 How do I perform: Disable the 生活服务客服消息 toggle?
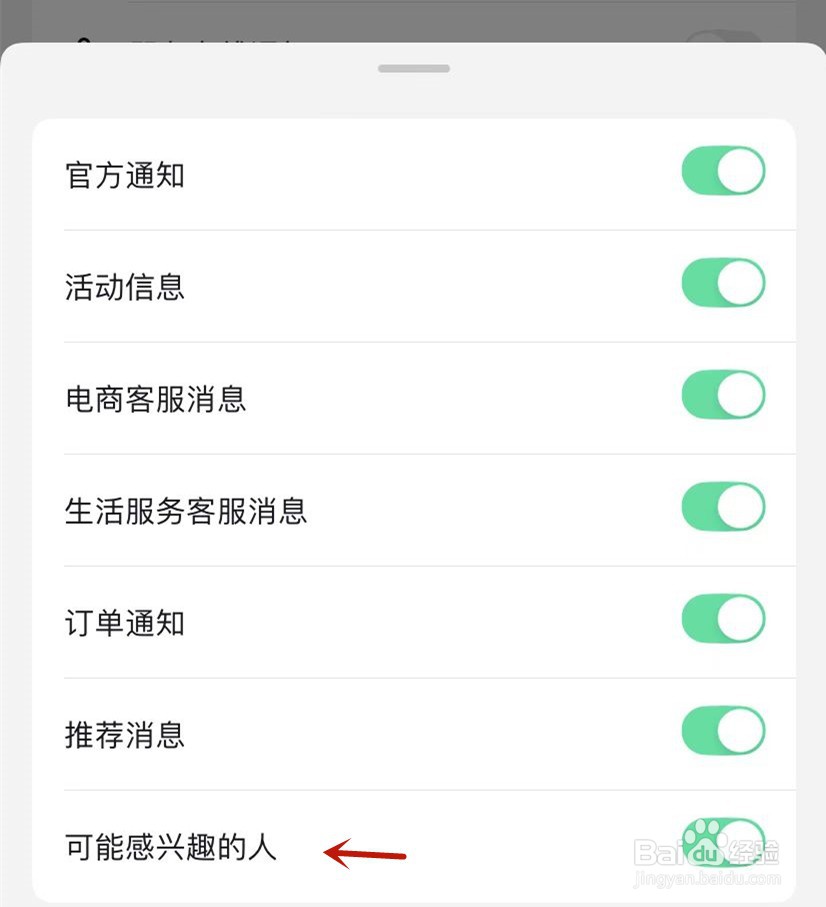point(723,507)
